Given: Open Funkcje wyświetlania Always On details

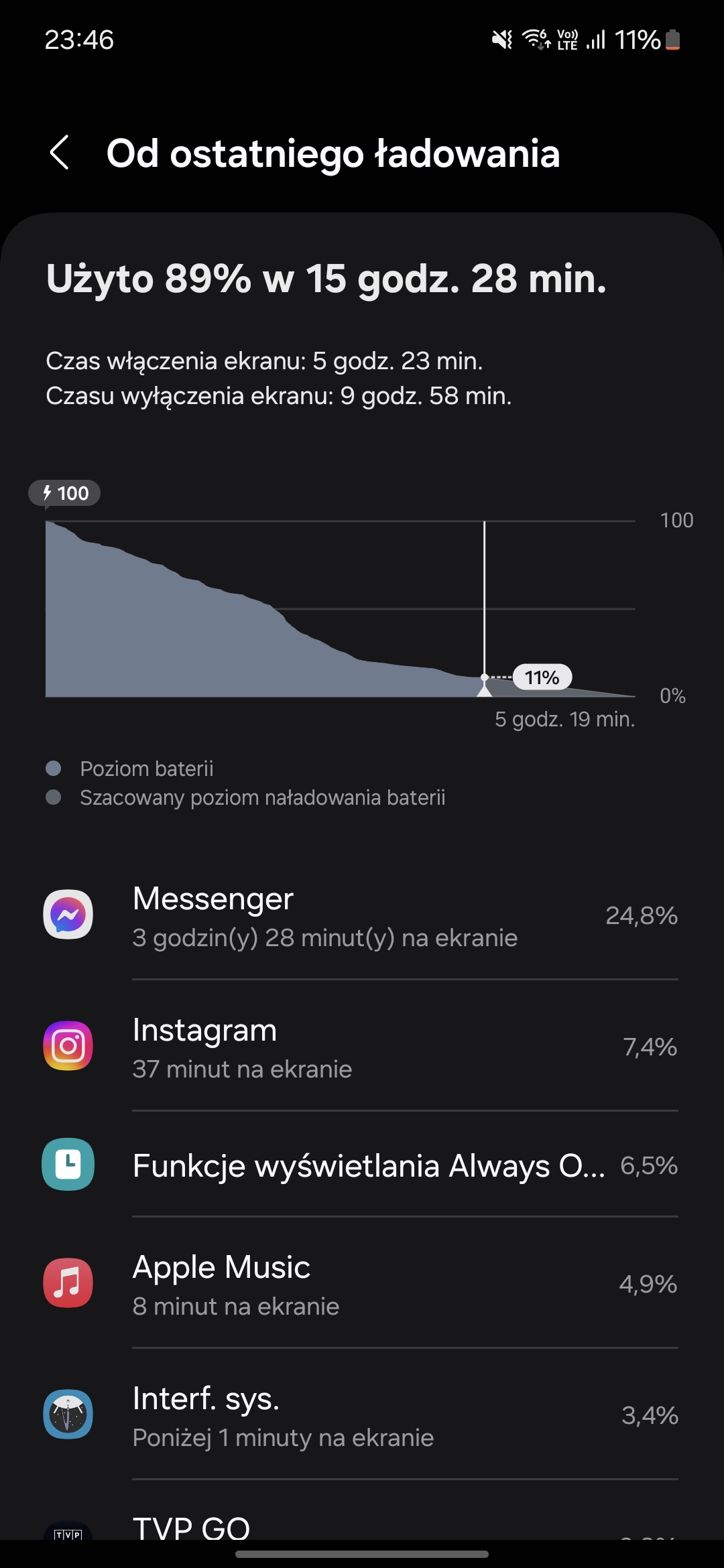Looking at the screenshot, I should tap(362, 1165).
